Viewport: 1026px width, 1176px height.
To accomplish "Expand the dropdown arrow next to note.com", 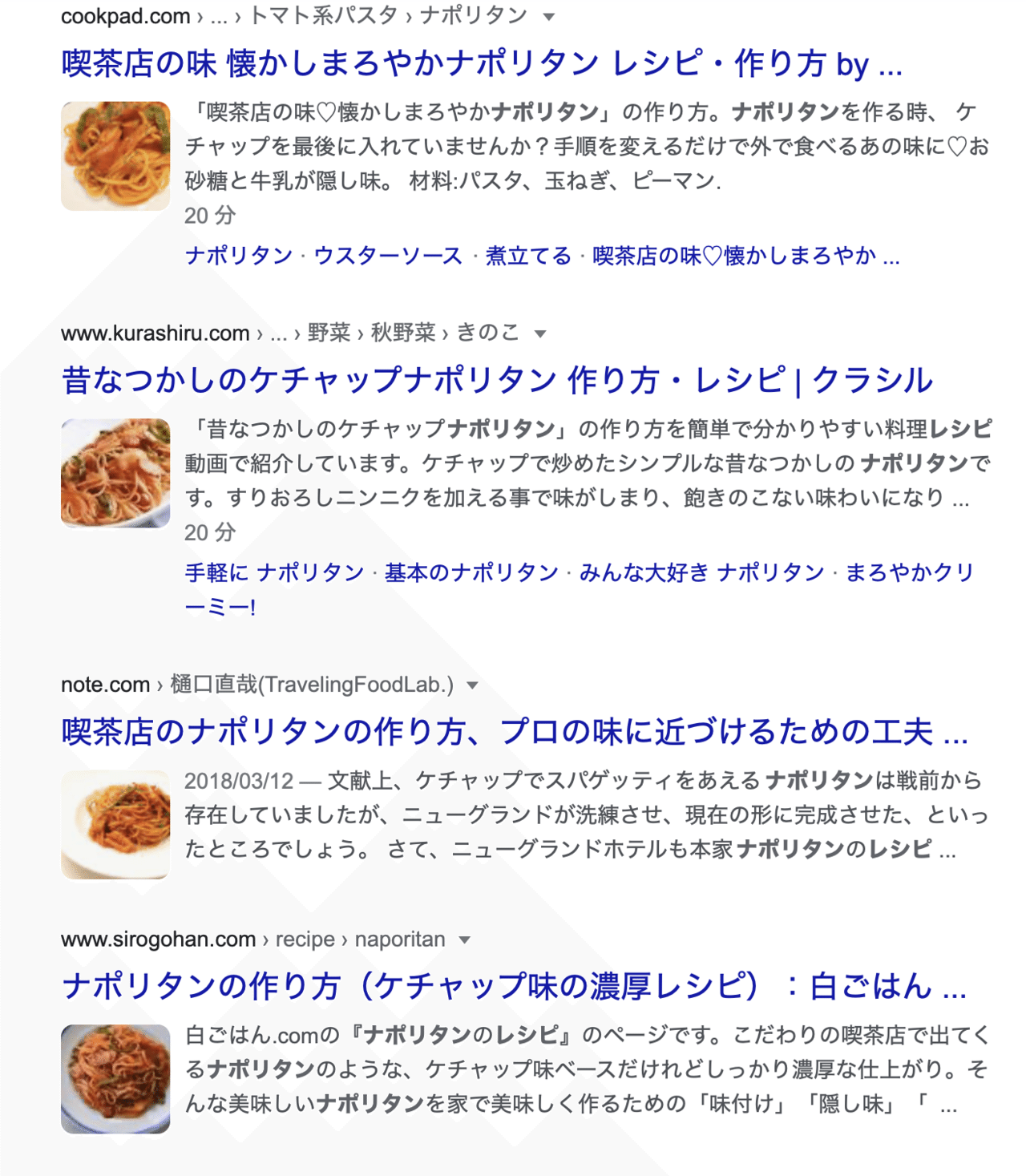I will [473, 685].
